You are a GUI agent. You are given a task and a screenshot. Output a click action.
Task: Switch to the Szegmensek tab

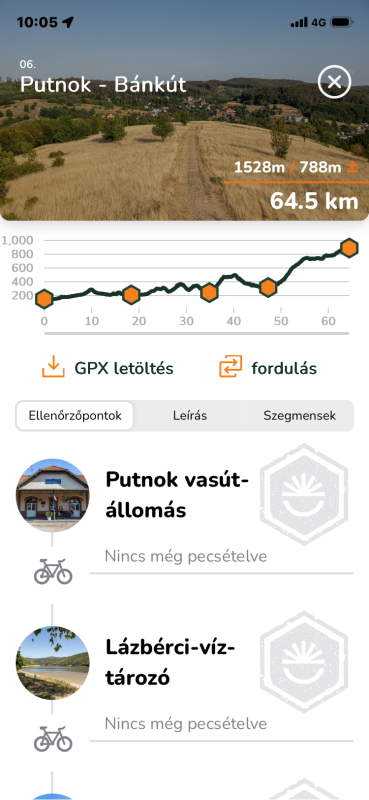pyautogui.click(x=300, y=416)
